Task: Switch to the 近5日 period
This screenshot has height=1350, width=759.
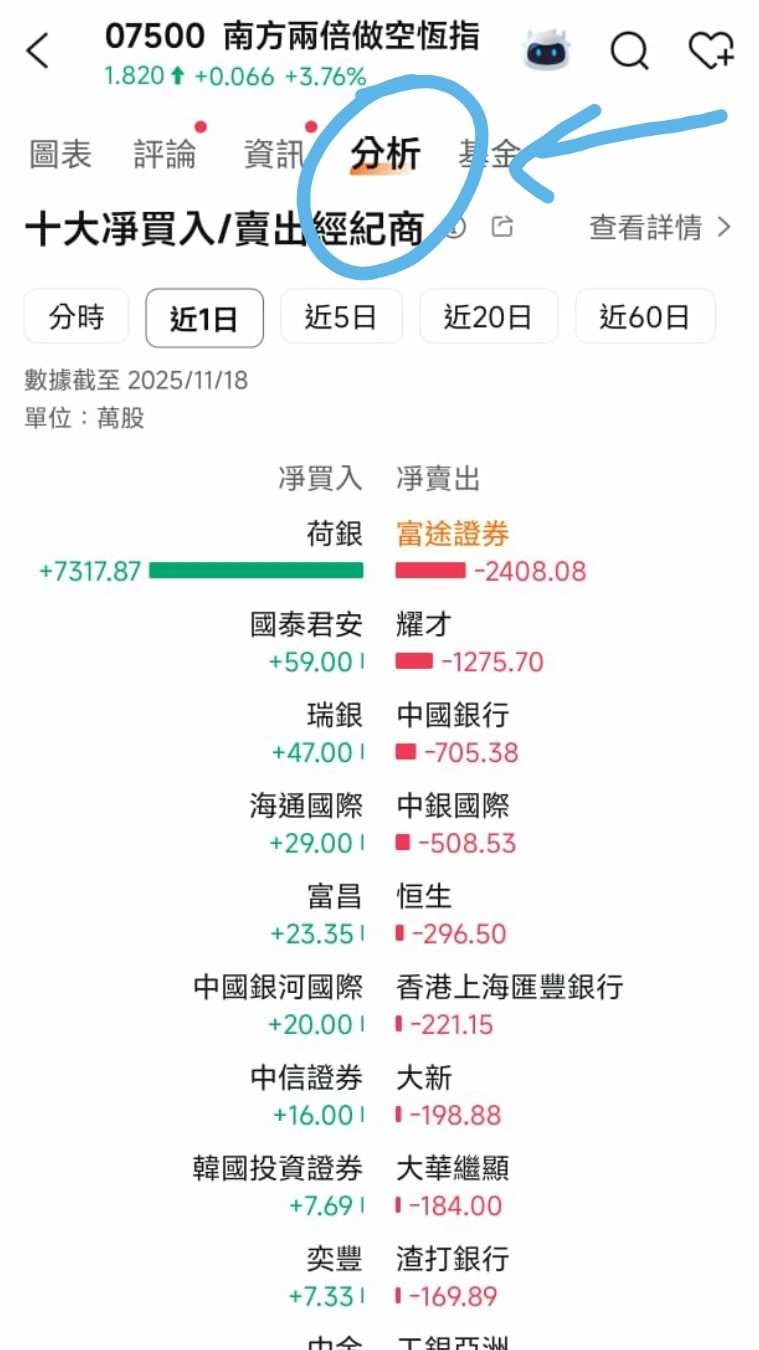Action: tap(341, 316)
